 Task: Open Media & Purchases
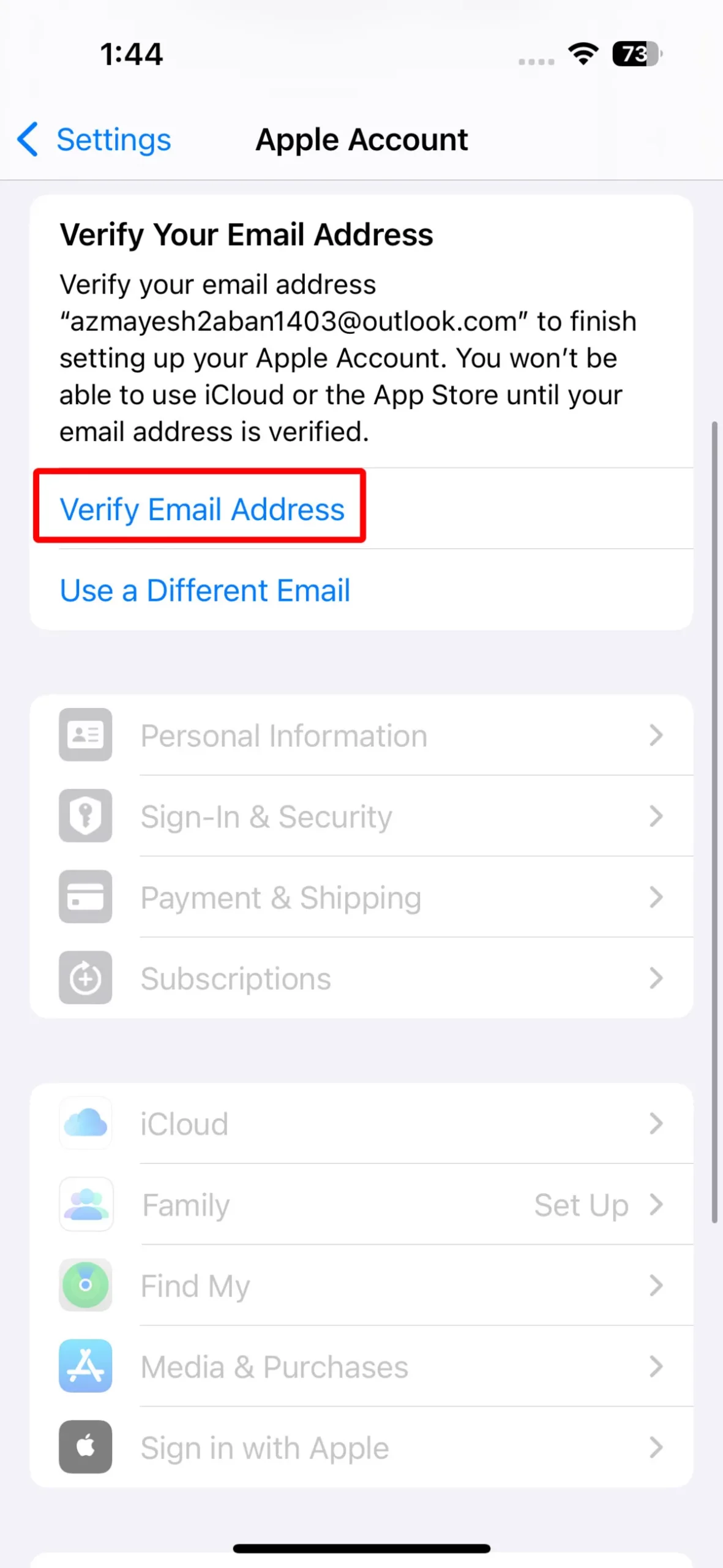click(x=361, y=1366)
